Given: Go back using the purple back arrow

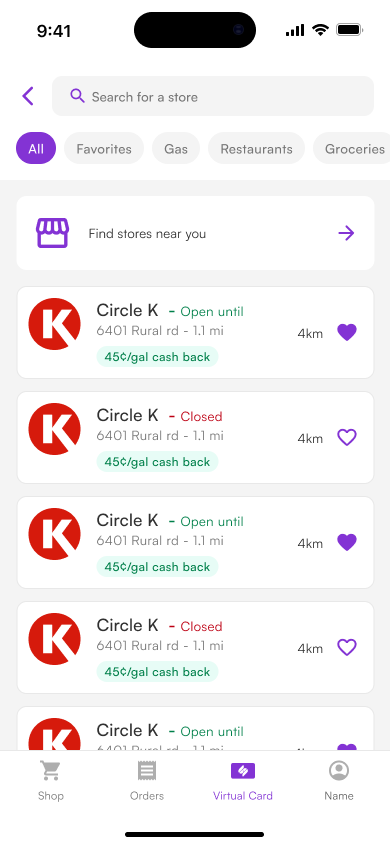Looking at the screenshot, I should [28, 96].
